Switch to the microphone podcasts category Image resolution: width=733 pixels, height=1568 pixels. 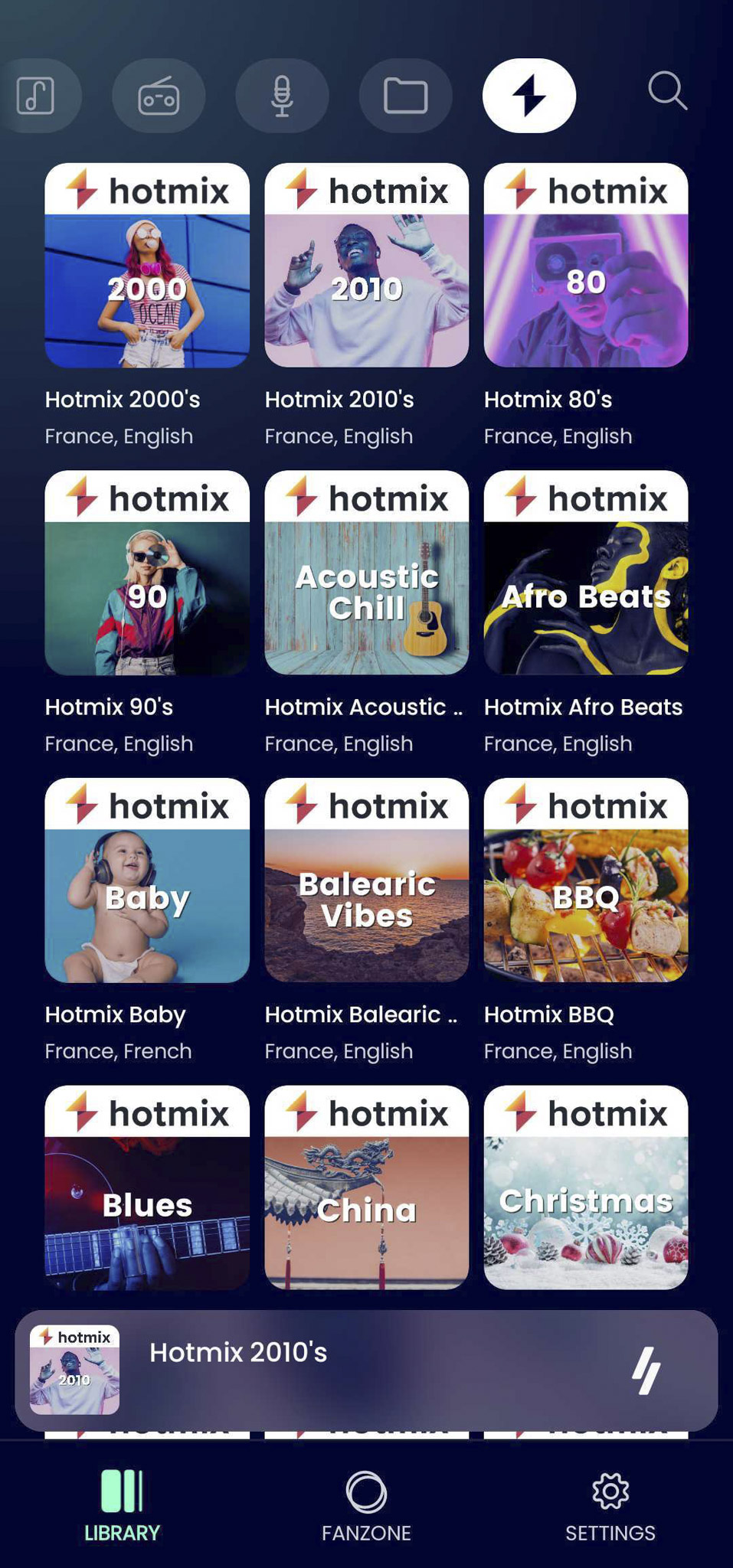[282, 96]
